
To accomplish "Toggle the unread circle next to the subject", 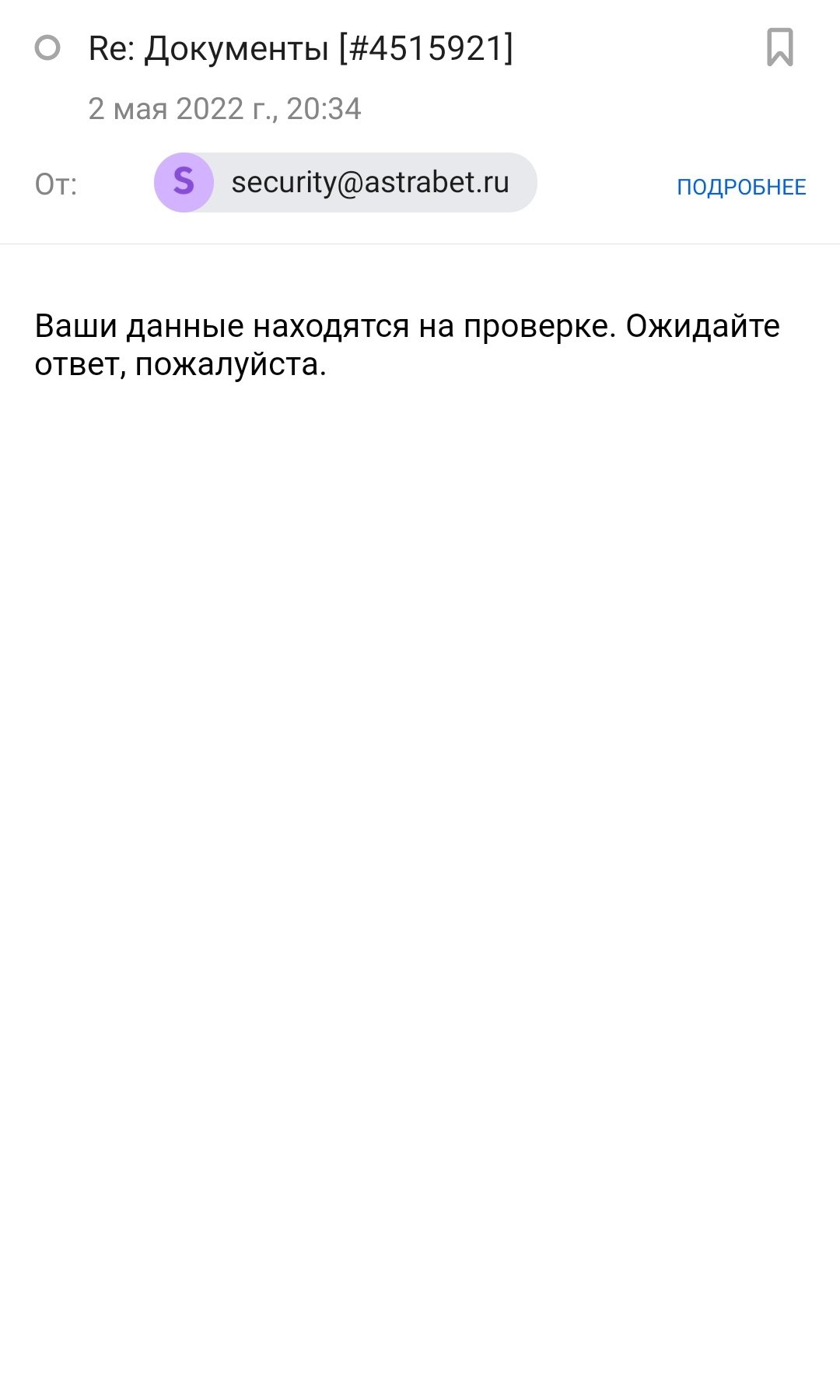I will 47,48.
